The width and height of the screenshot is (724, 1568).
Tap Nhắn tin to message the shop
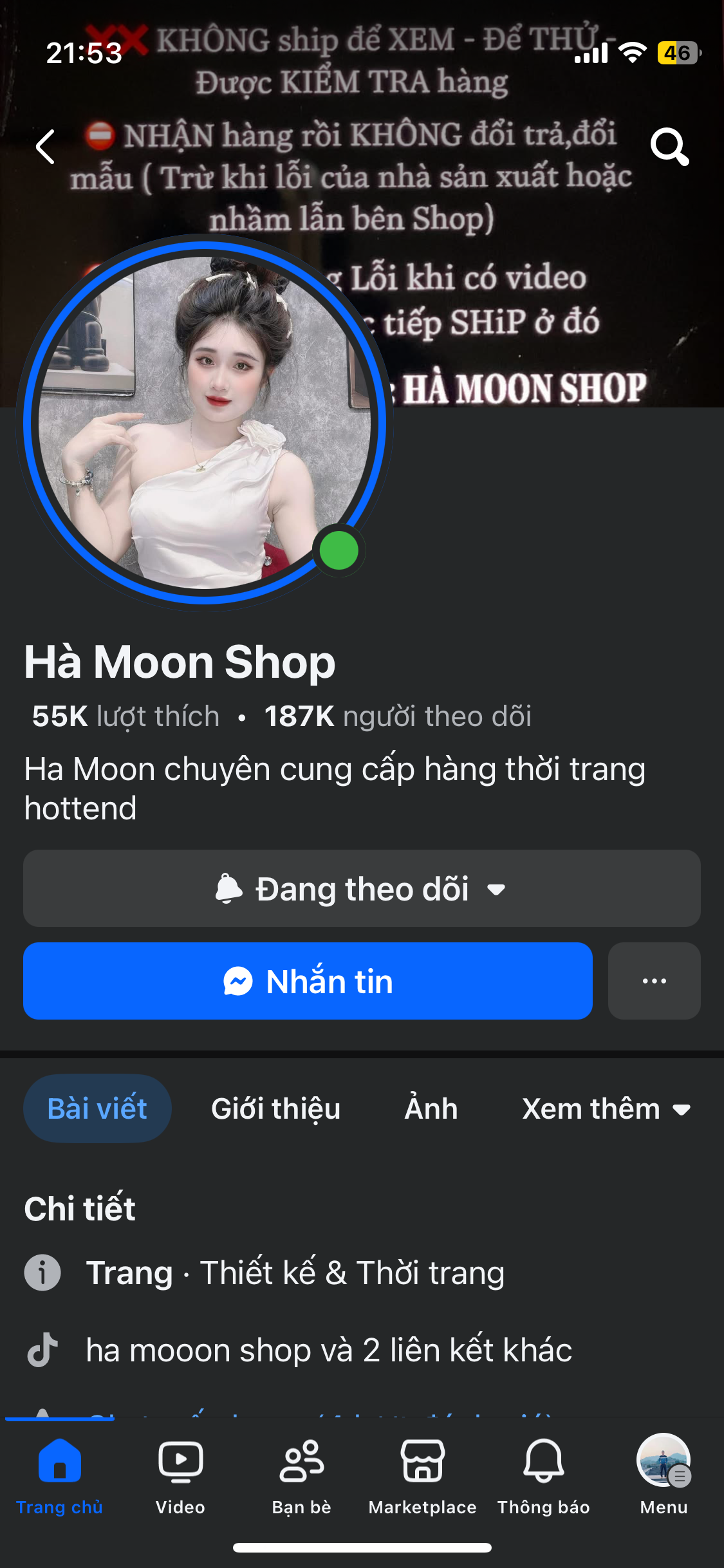coord(308,981)
